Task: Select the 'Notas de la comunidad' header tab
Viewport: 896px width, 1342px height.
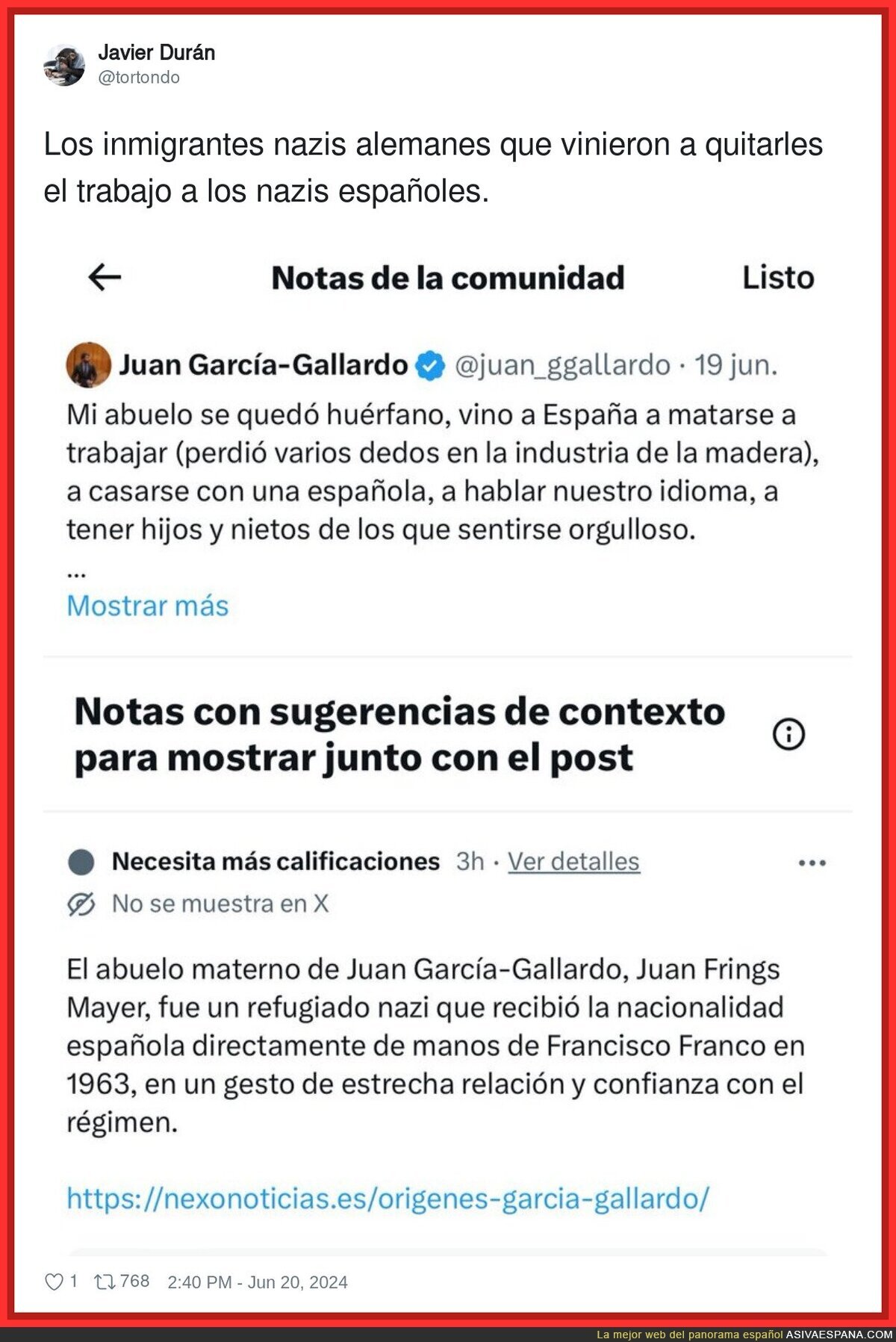Action: 449,279
